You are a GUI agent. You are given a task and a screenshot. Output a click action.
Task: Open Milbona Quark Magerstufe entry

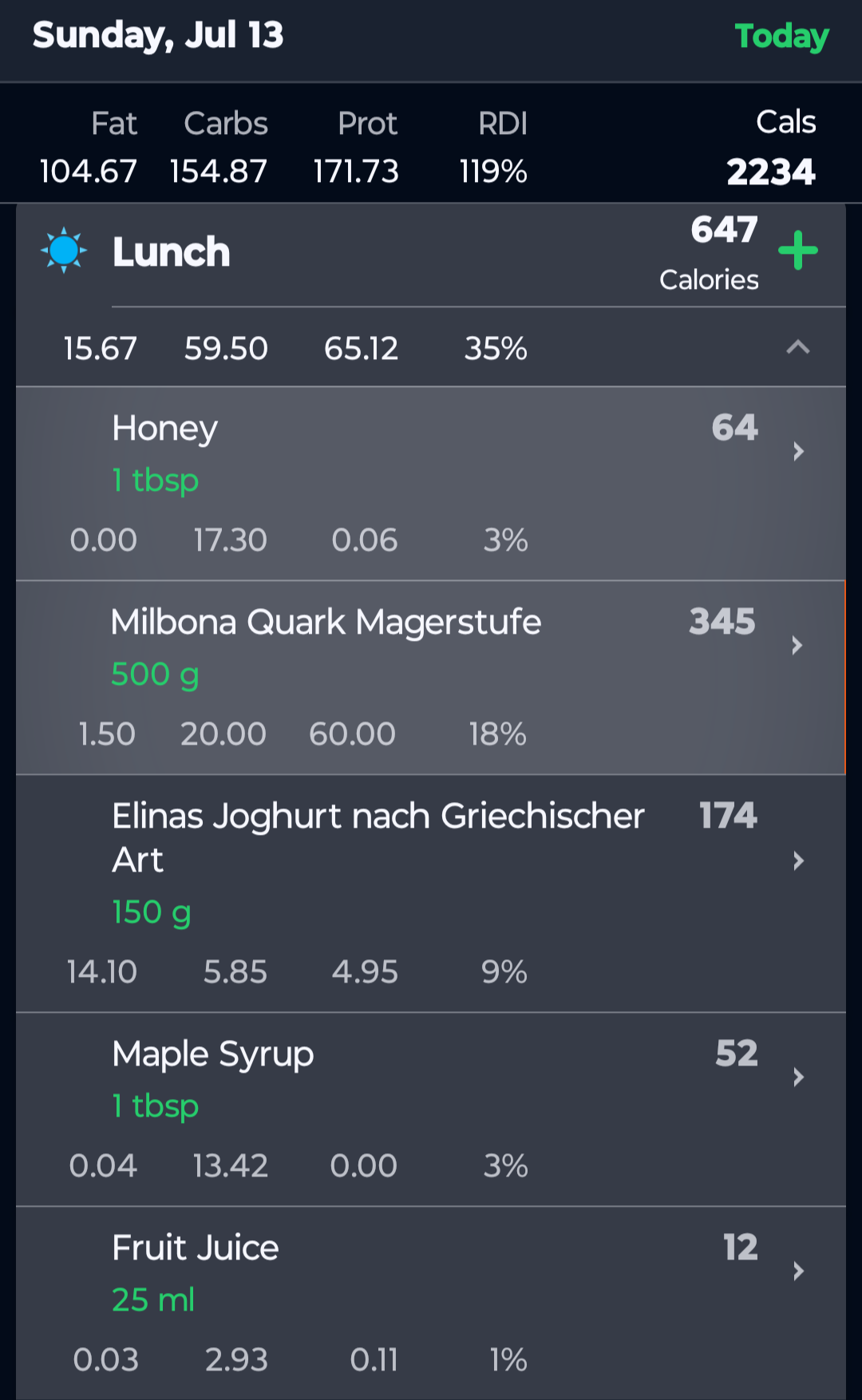point(431,678)
